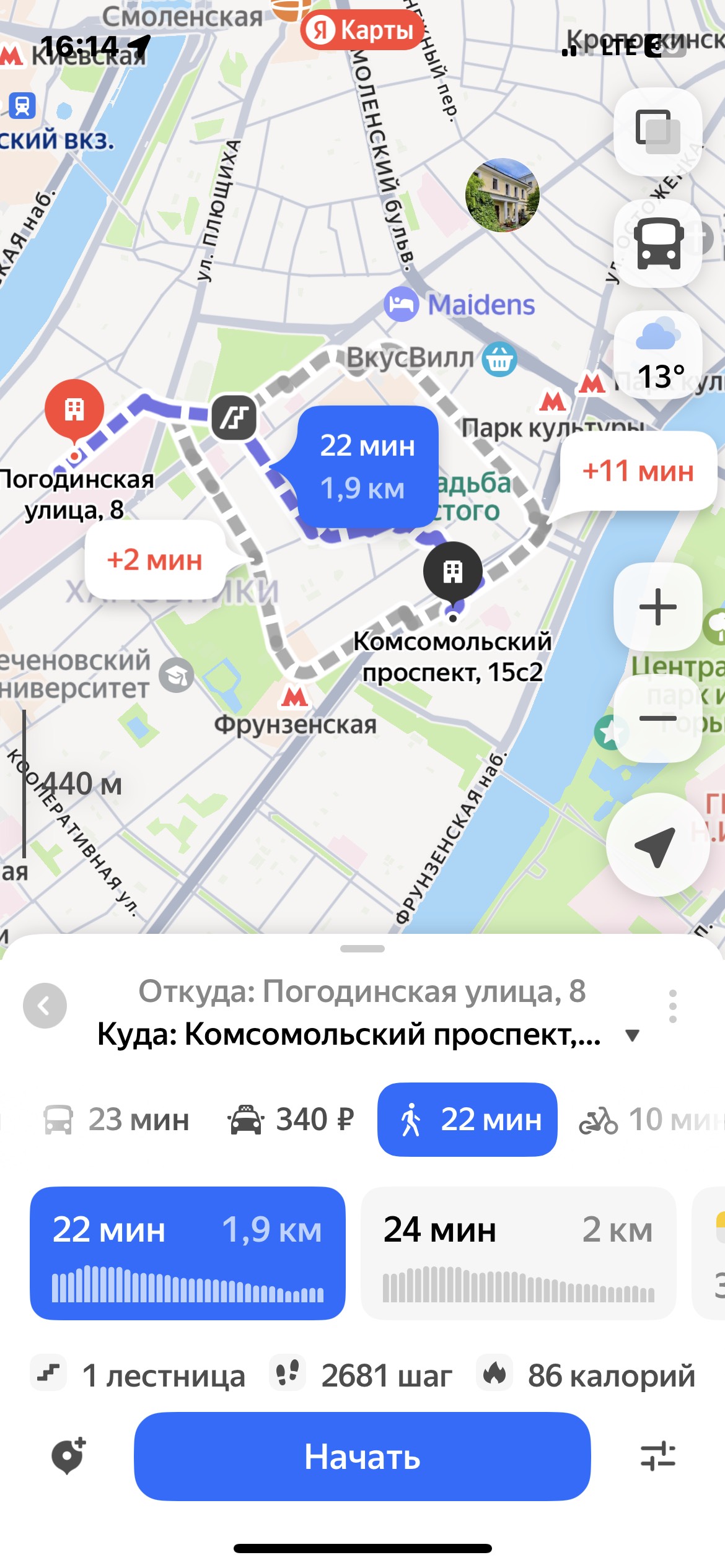Zoom in on the map
Screen dimensions: 725x1568
pos(657,607)
